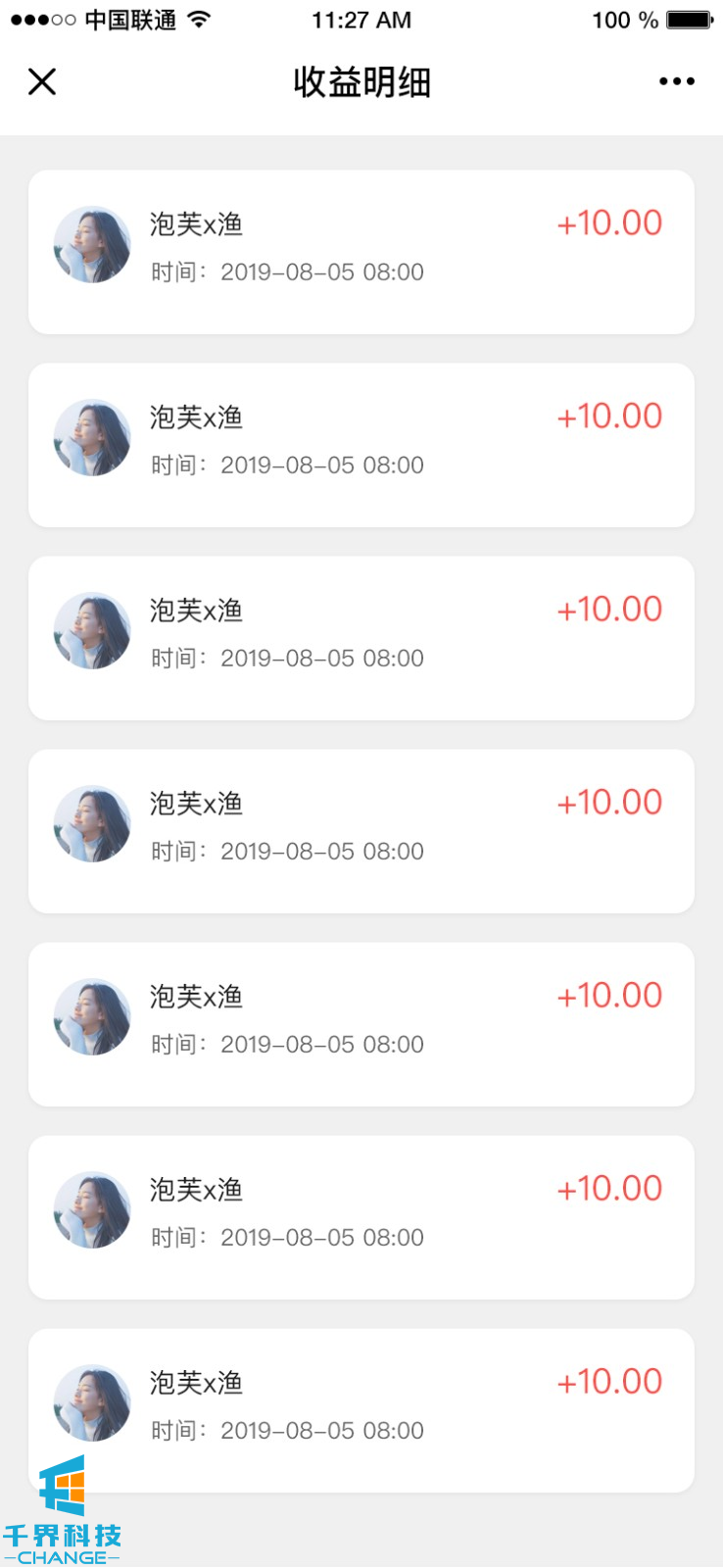The image size is (723, 1568).
Task: Open the three-dot overflow menu
Action: tap(676, 81)
